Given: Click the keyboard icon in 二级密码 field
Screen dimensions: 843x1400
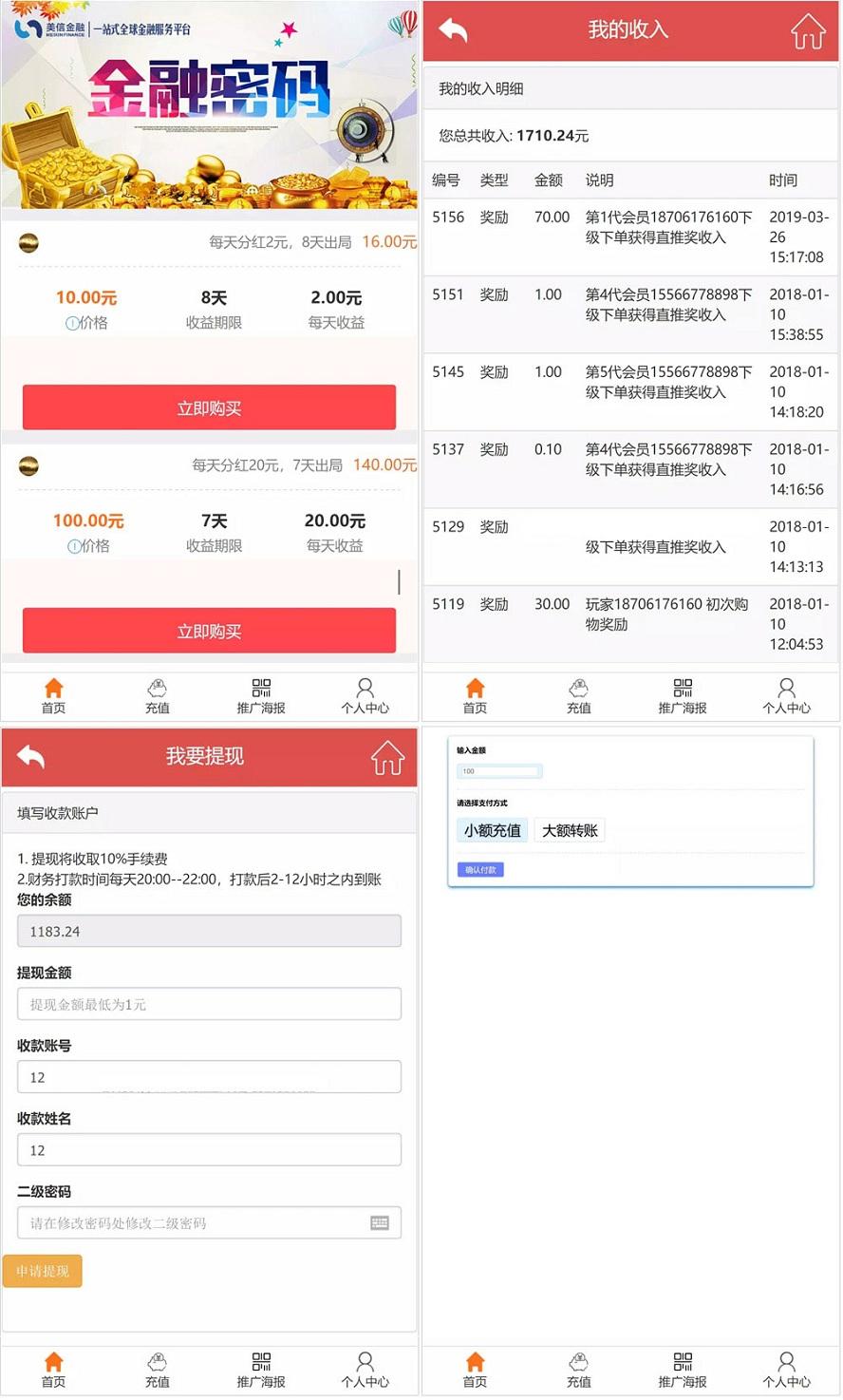Looking at the screenshot, I should click(x=380, y=1222).
